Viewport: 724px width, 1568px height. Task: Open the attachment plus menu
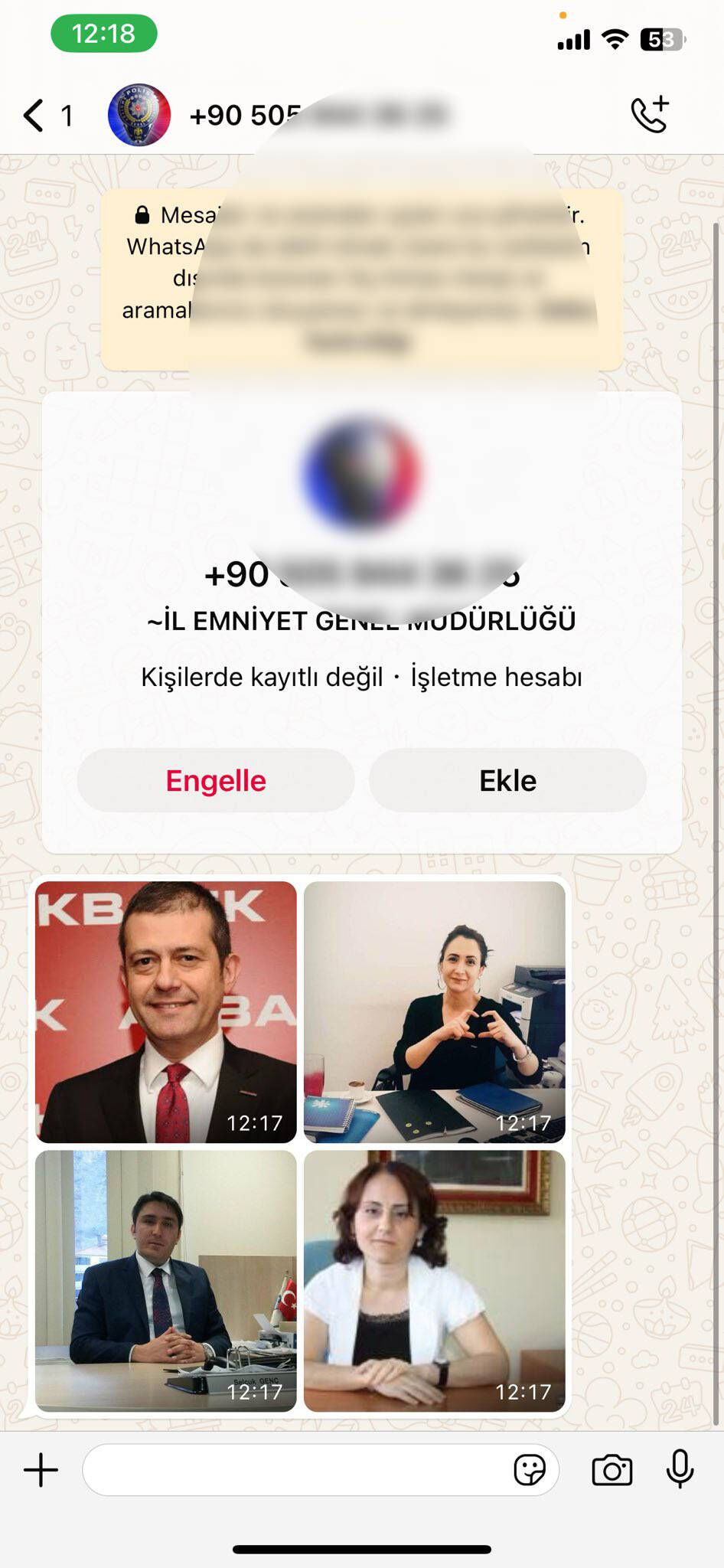41,1470
